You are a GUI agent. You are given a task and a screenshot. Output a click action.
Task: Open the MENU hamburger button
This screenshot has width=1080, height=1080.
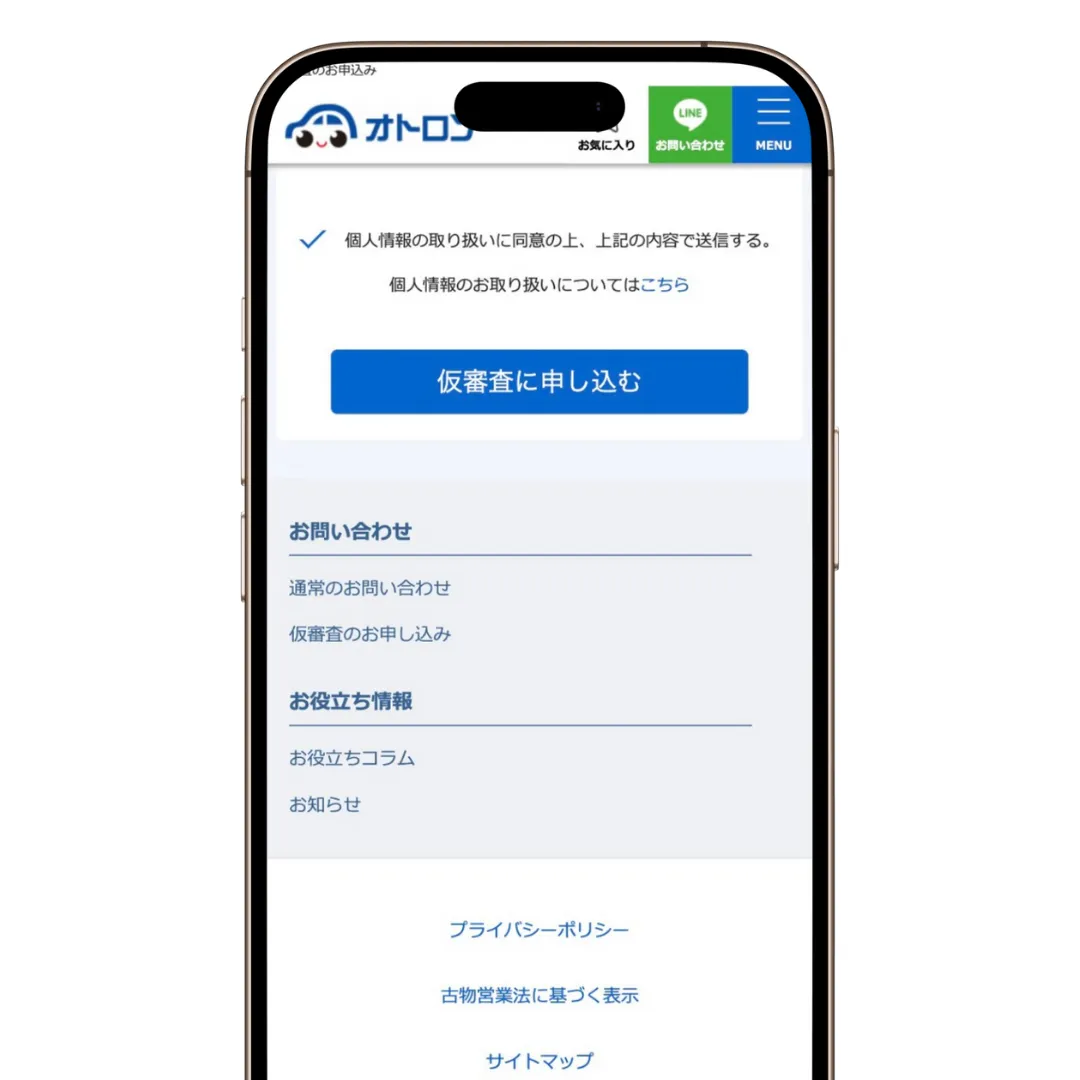click(773, 124)
